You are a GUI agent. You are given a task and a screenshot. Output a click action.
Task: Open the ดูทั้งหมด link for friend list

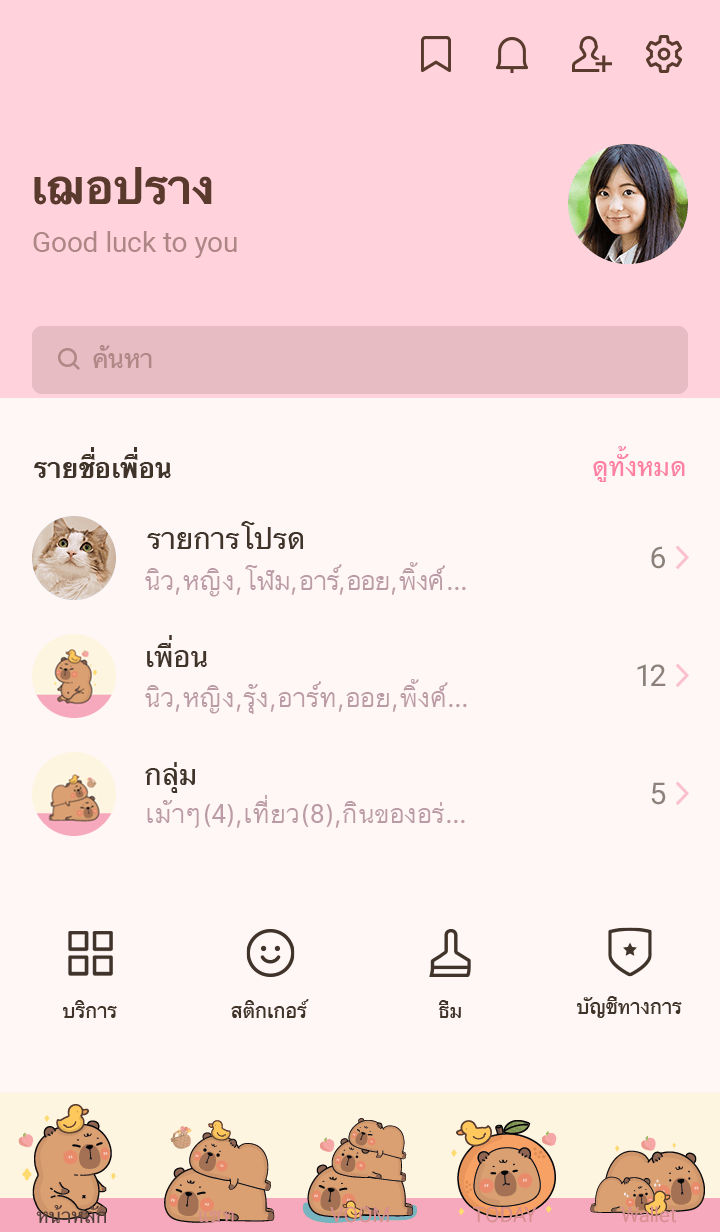(x=638, y=468)
